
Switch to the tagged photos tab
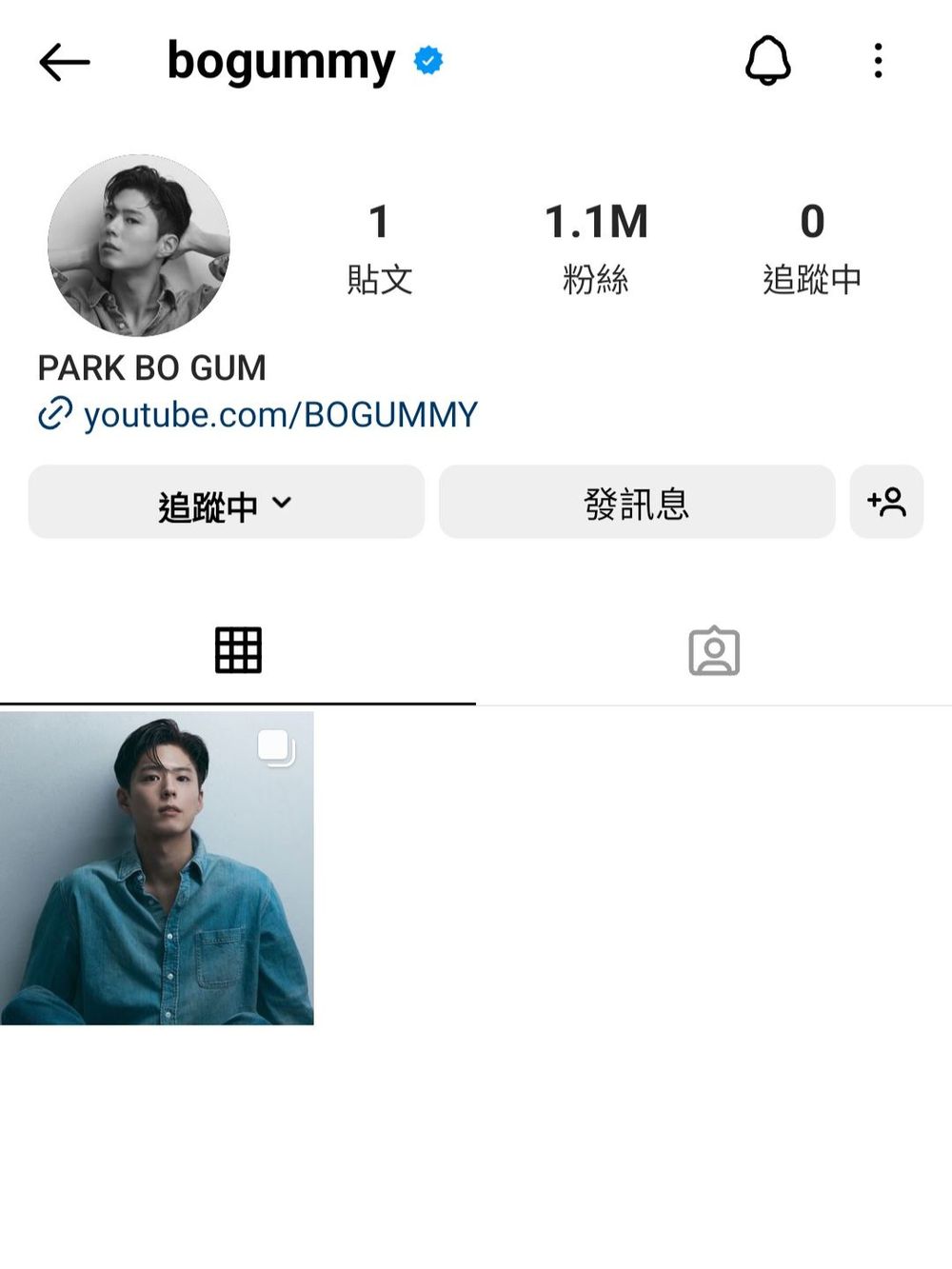tap(714, 651)
